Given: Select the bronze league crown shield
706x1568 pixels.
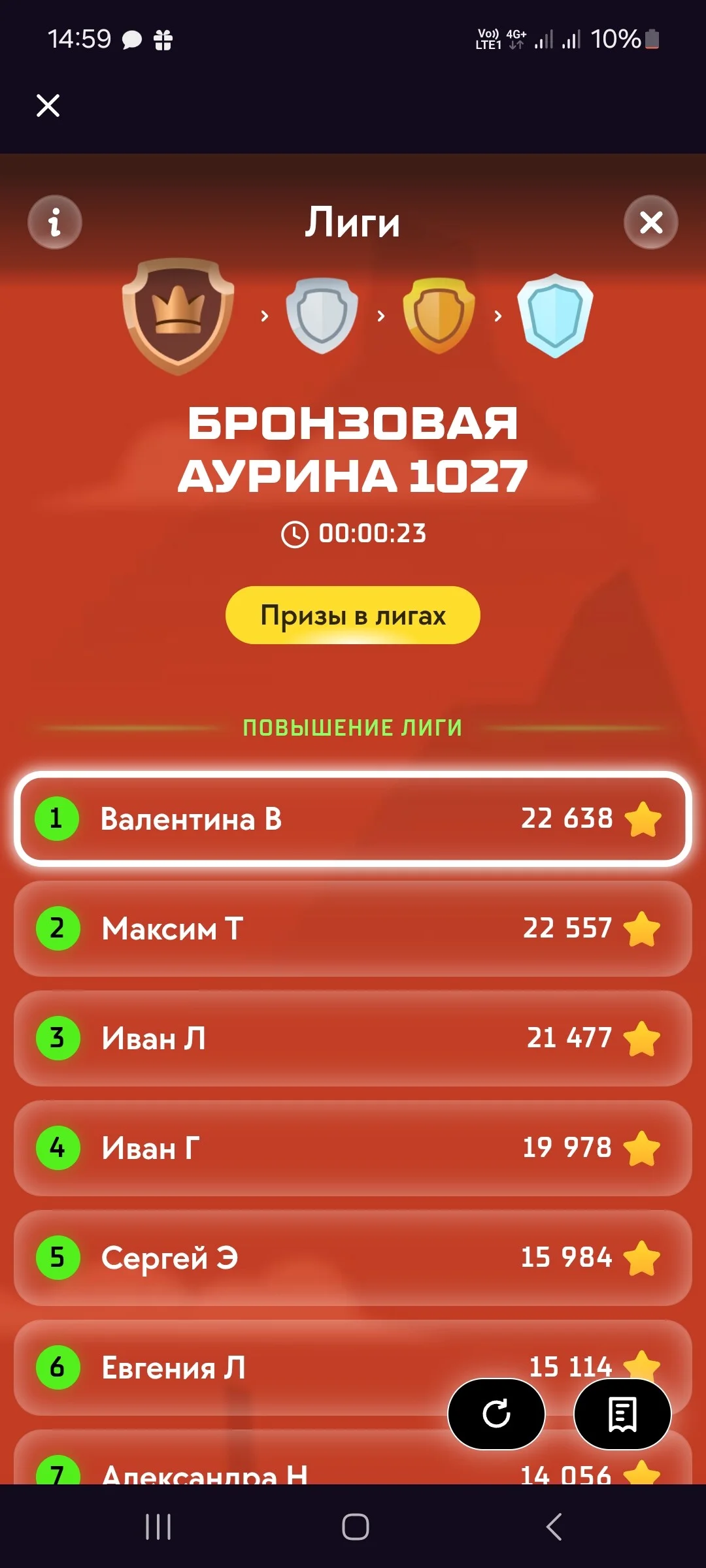Looking at the screenshot, I should (x=178, y=316).
